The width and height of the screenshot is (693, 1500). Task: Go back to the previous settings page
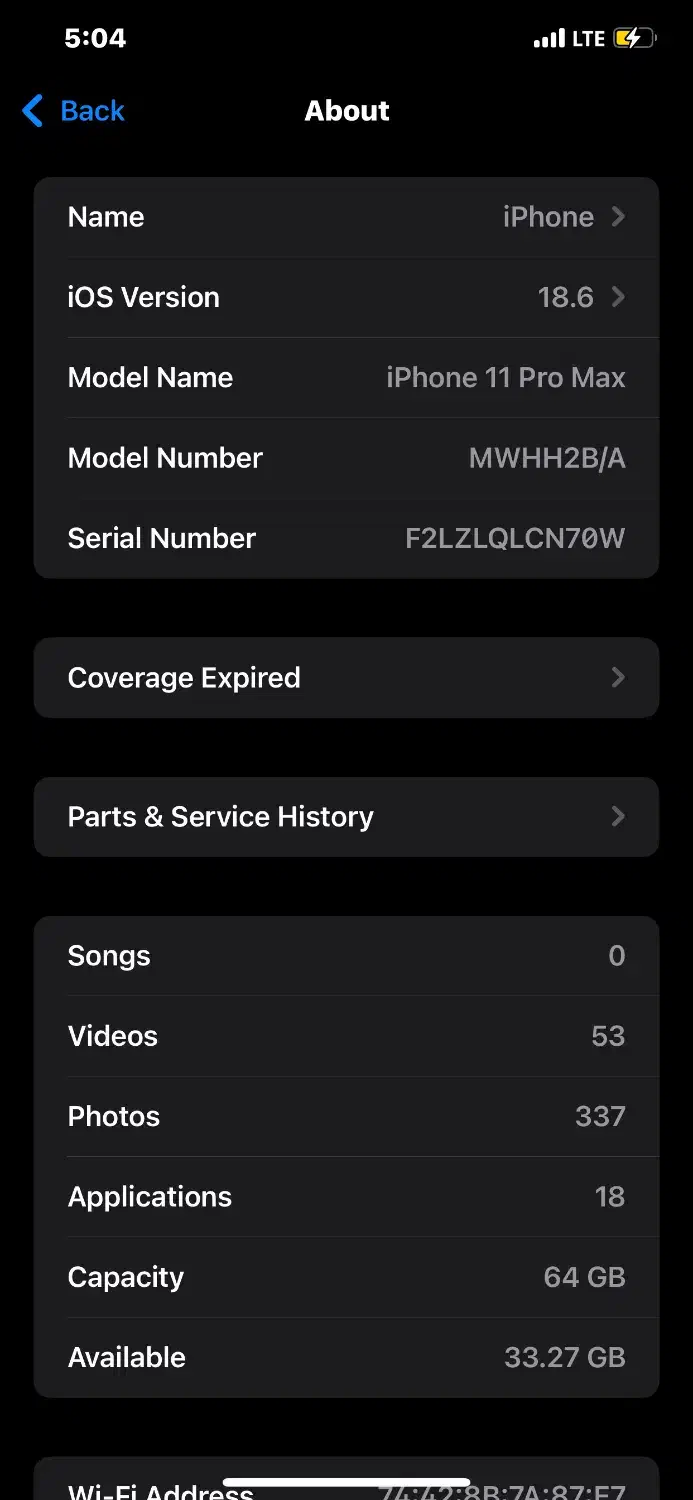coord(74,111)
